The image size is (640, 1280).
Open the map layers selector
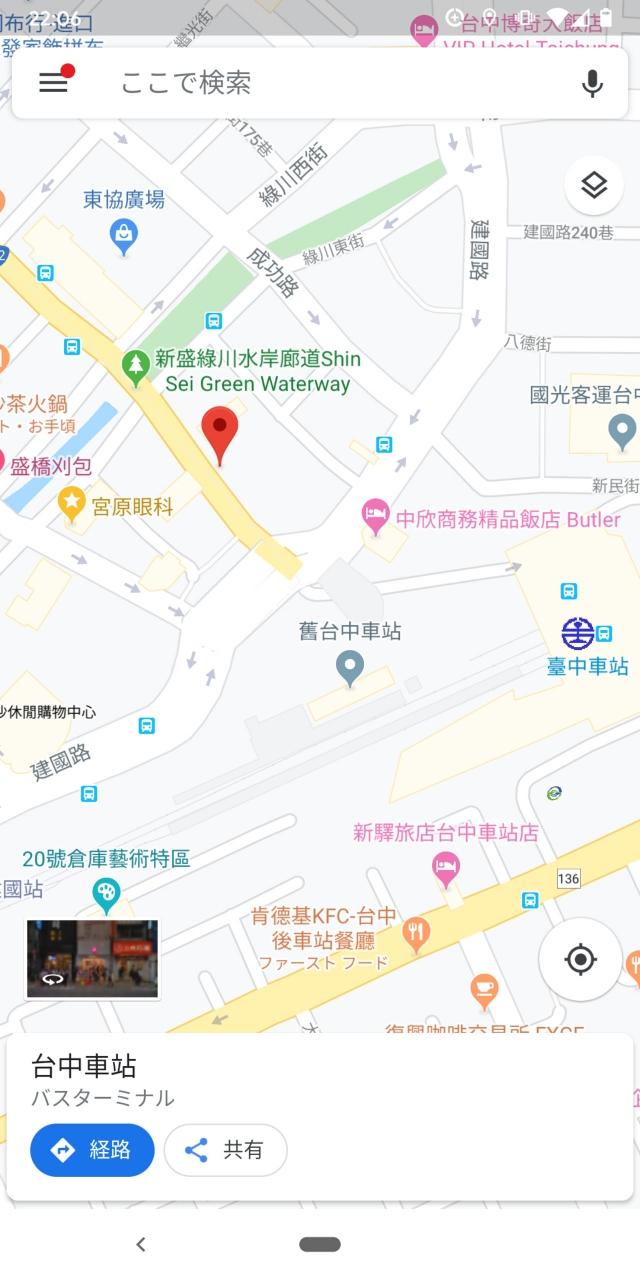click(594, 185)
